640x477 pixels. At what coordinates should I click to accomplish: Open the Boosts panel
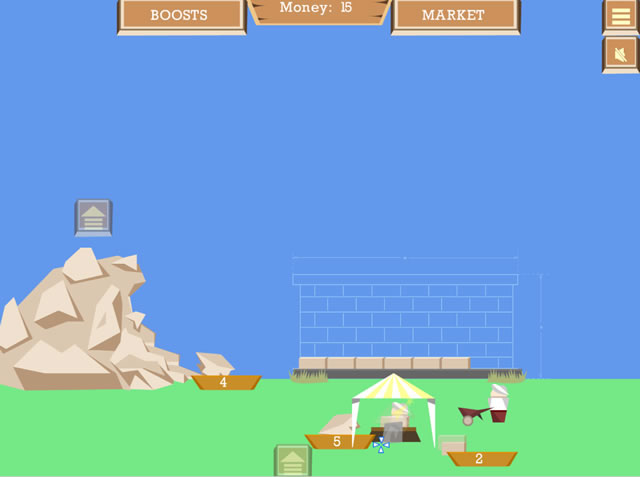[x=180, y=15]
